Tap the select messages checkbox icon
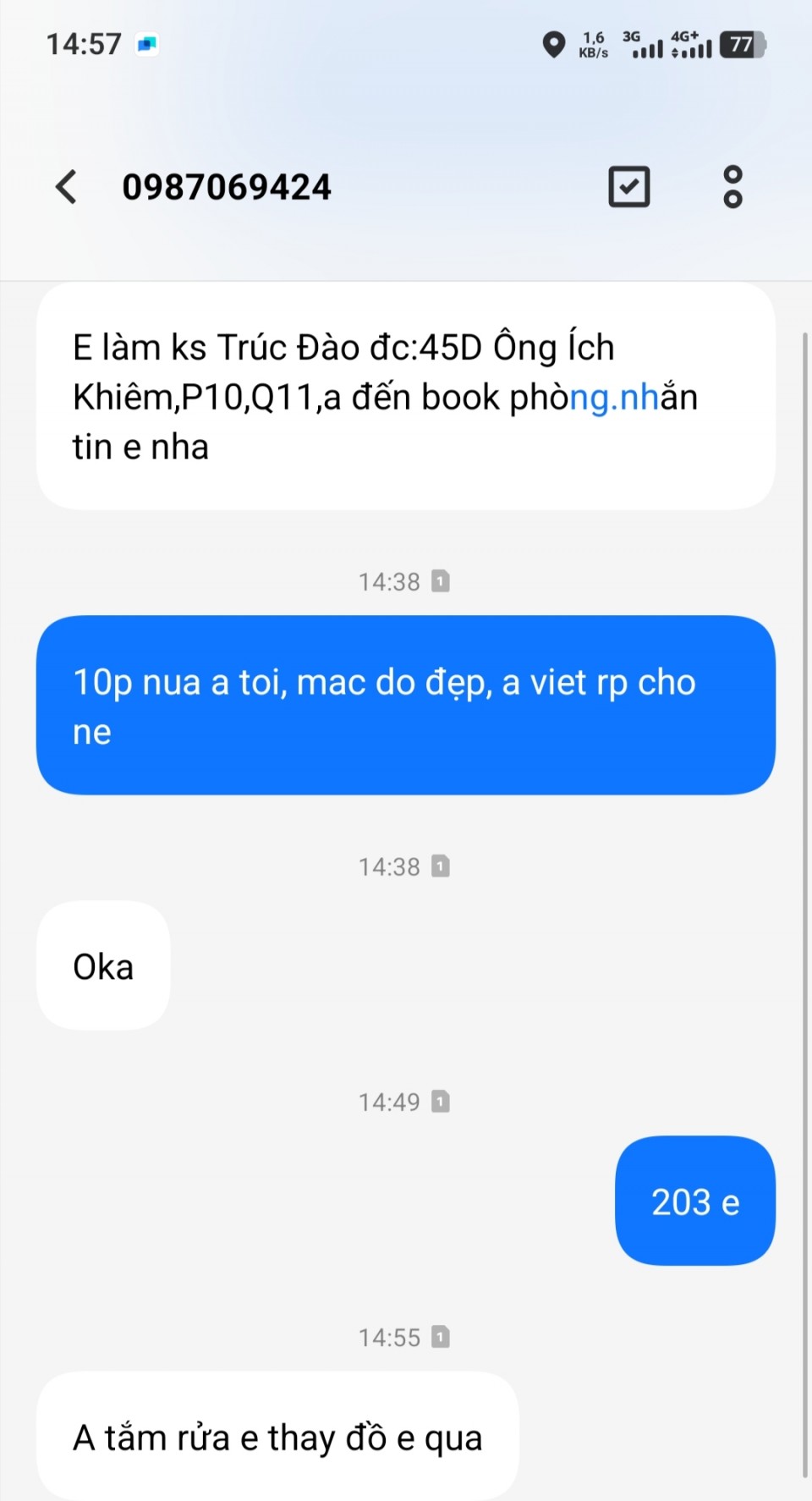Viewport: 812px width, 1501px height. (628, 187)
